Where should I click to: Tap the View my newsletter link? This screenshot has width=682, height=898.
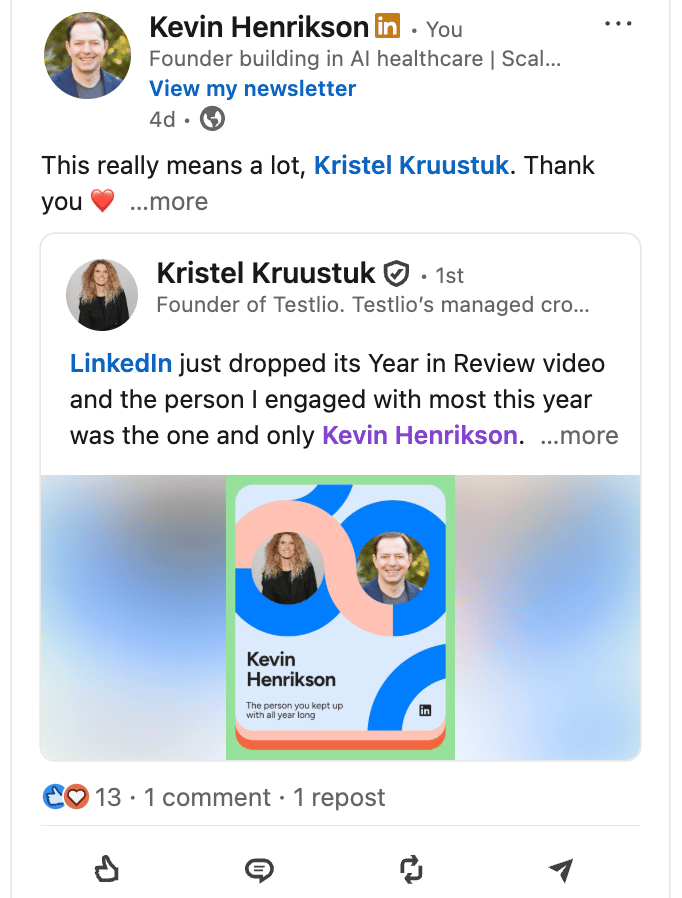click(252, 88)
